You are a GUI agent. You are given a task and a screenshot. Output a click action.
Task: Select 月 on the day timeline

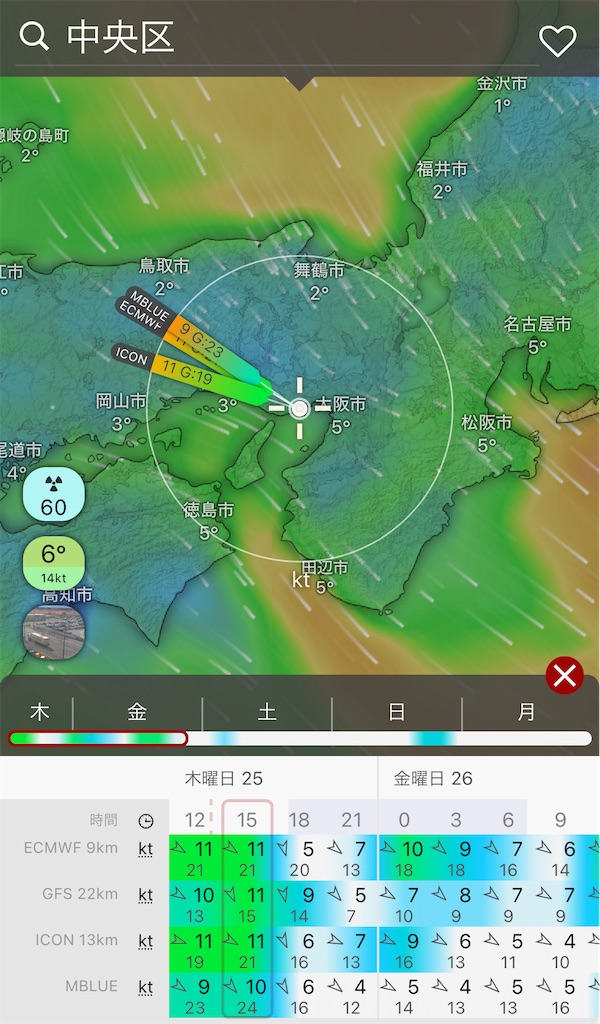tap(526, 712)
